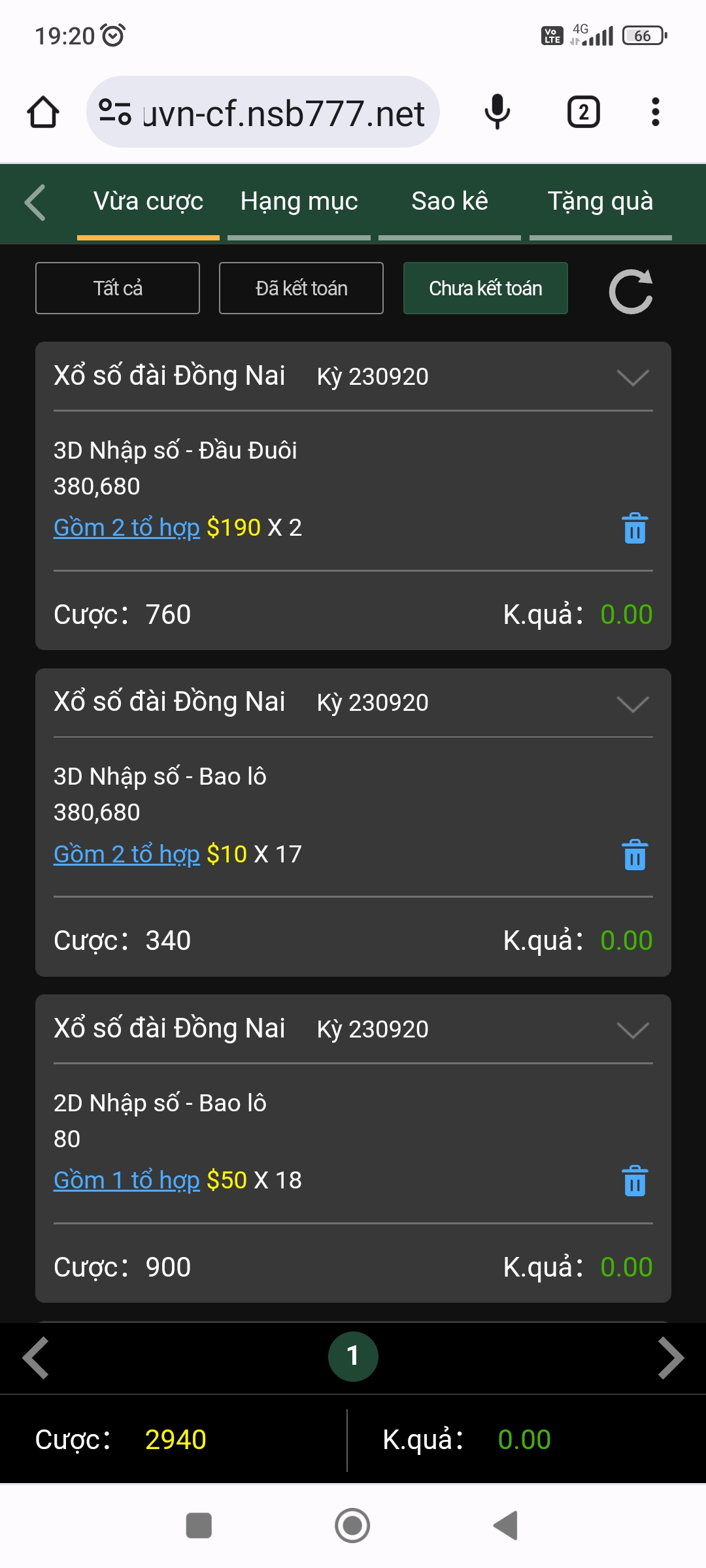Switch to the Tặng quà tab
This screenshot has width=706, height=1568.
pos(600,201)
